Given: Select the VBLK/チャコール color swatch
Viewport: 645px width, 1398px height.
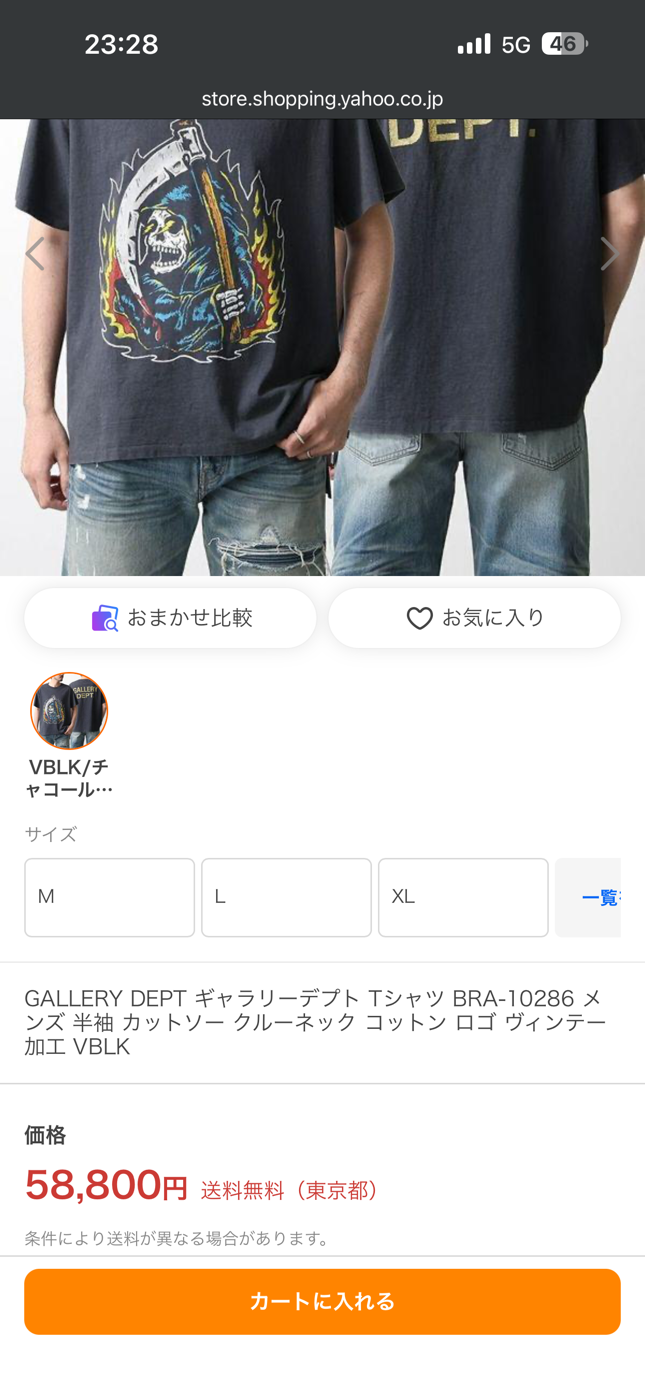Looking at the screenshot, I should click(69, 711).
